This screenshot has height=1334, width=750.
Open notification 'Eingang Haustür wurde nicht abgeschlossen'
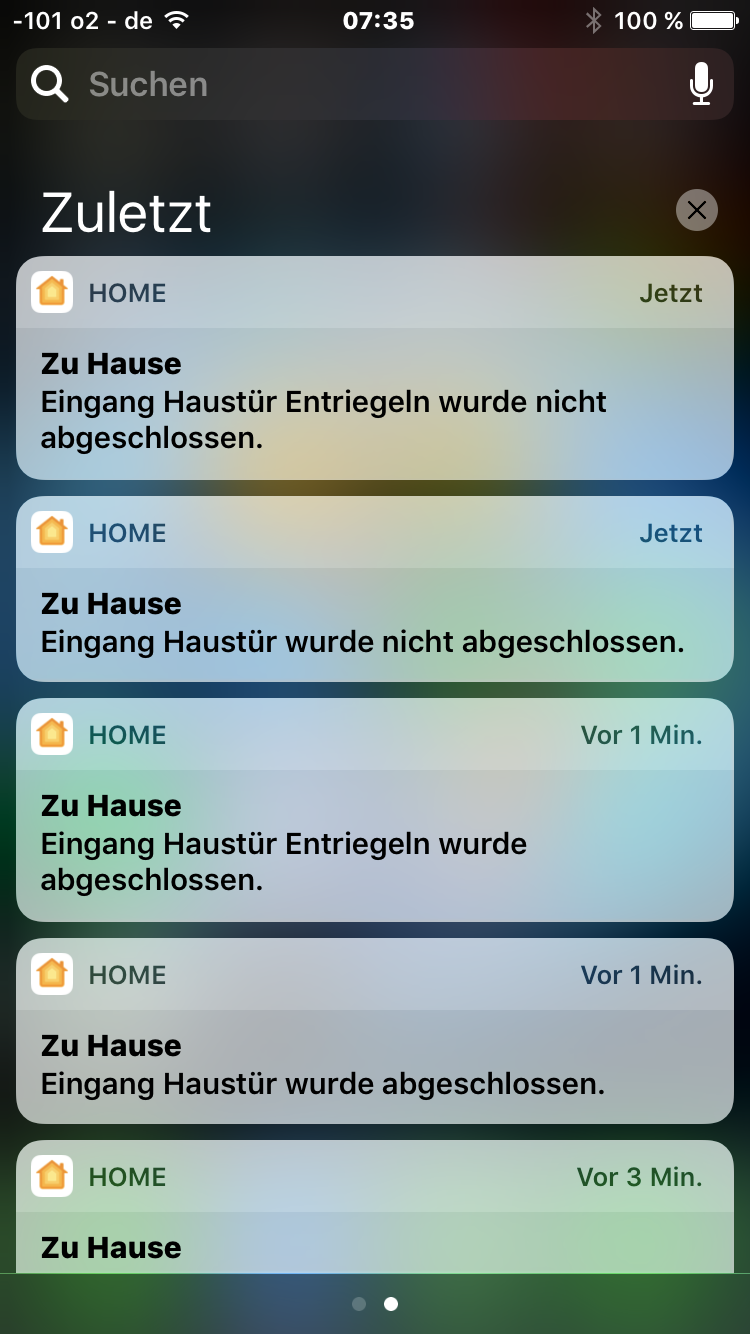375,622
